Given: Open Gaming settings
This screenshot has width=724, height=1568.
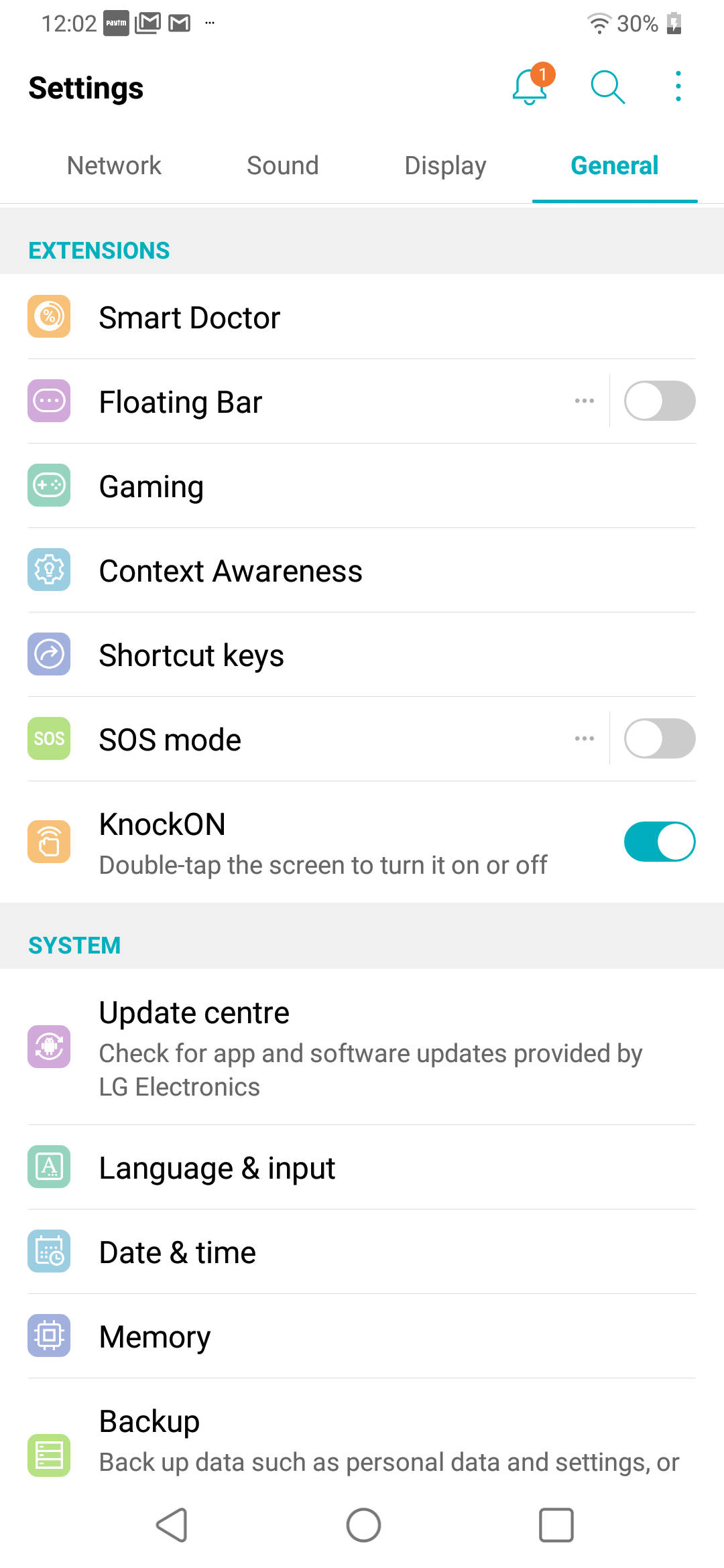Looking at the screenshot, I should [x=362, y=486].
